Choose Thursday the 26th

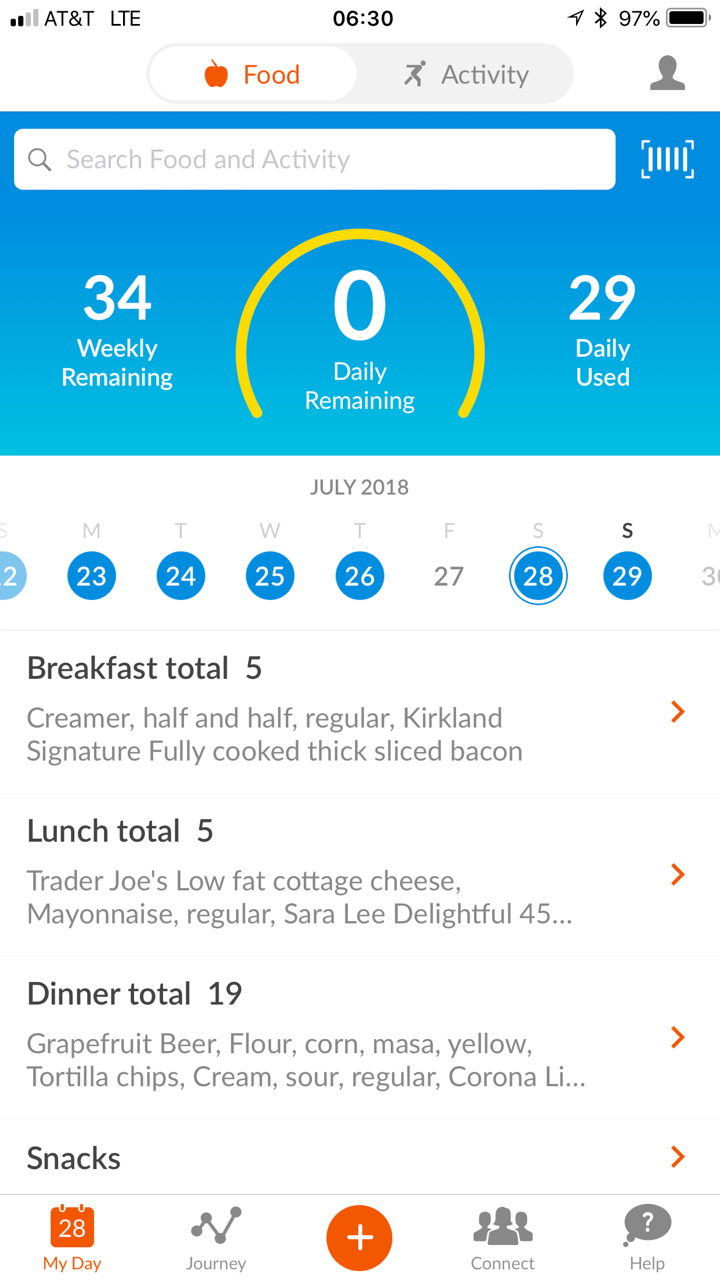click(360, 576)
